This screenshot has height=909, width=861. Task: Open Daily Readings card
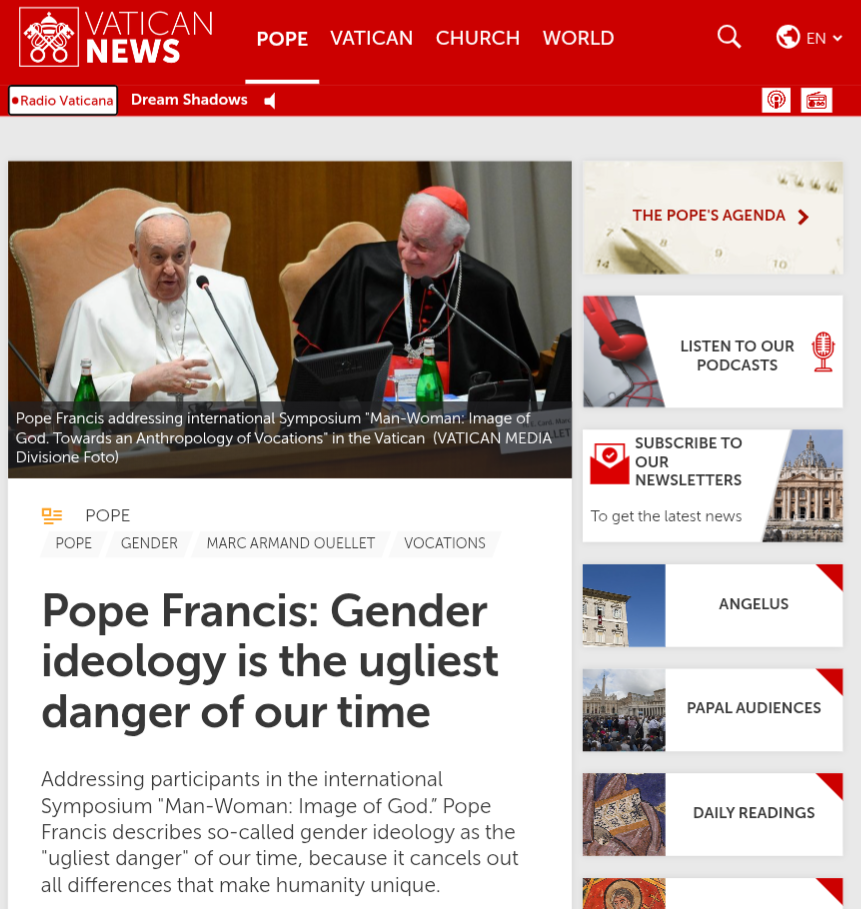point(712,813)
